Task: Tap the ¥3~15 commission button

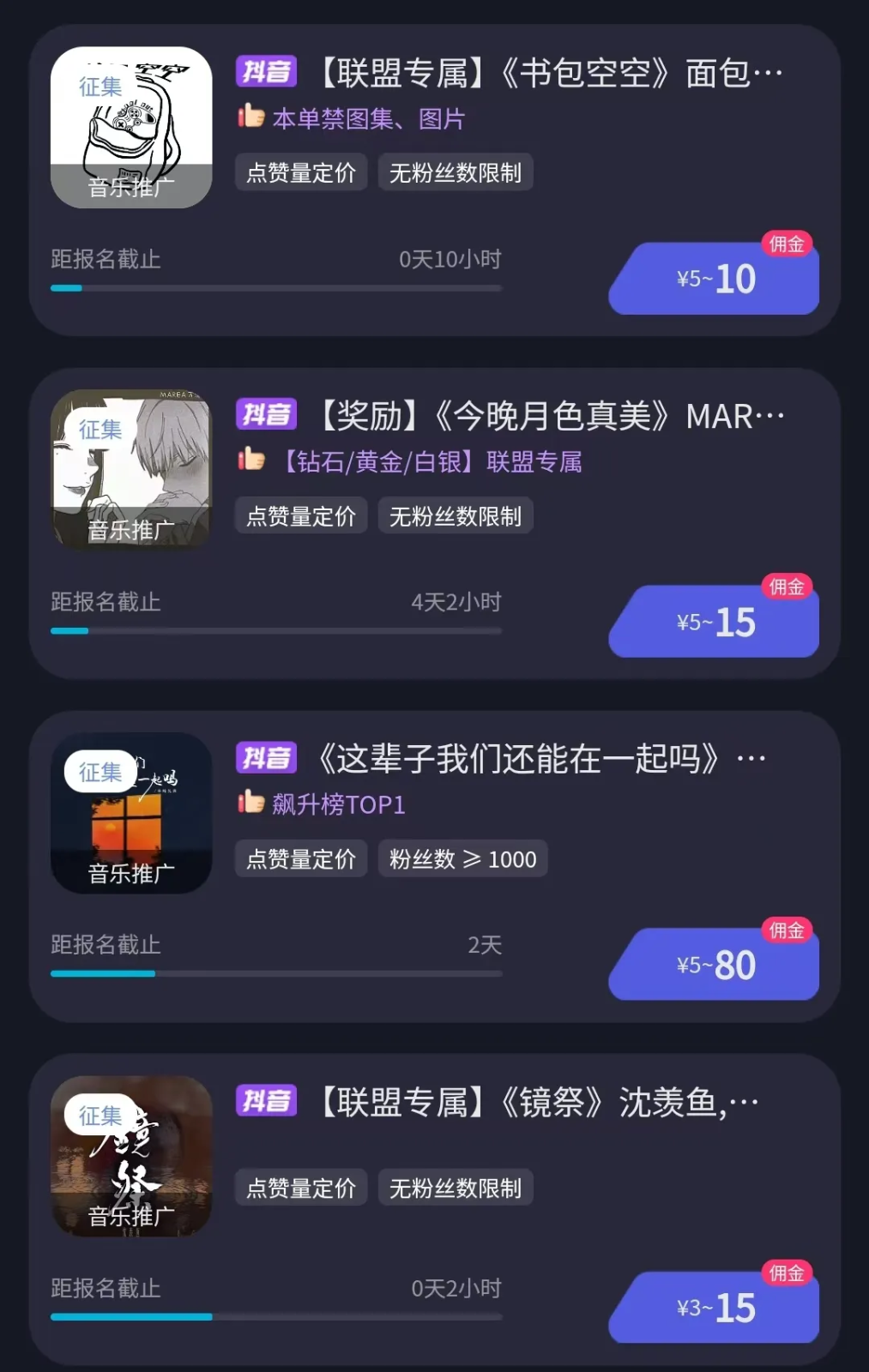Action: coord(715,1308)
